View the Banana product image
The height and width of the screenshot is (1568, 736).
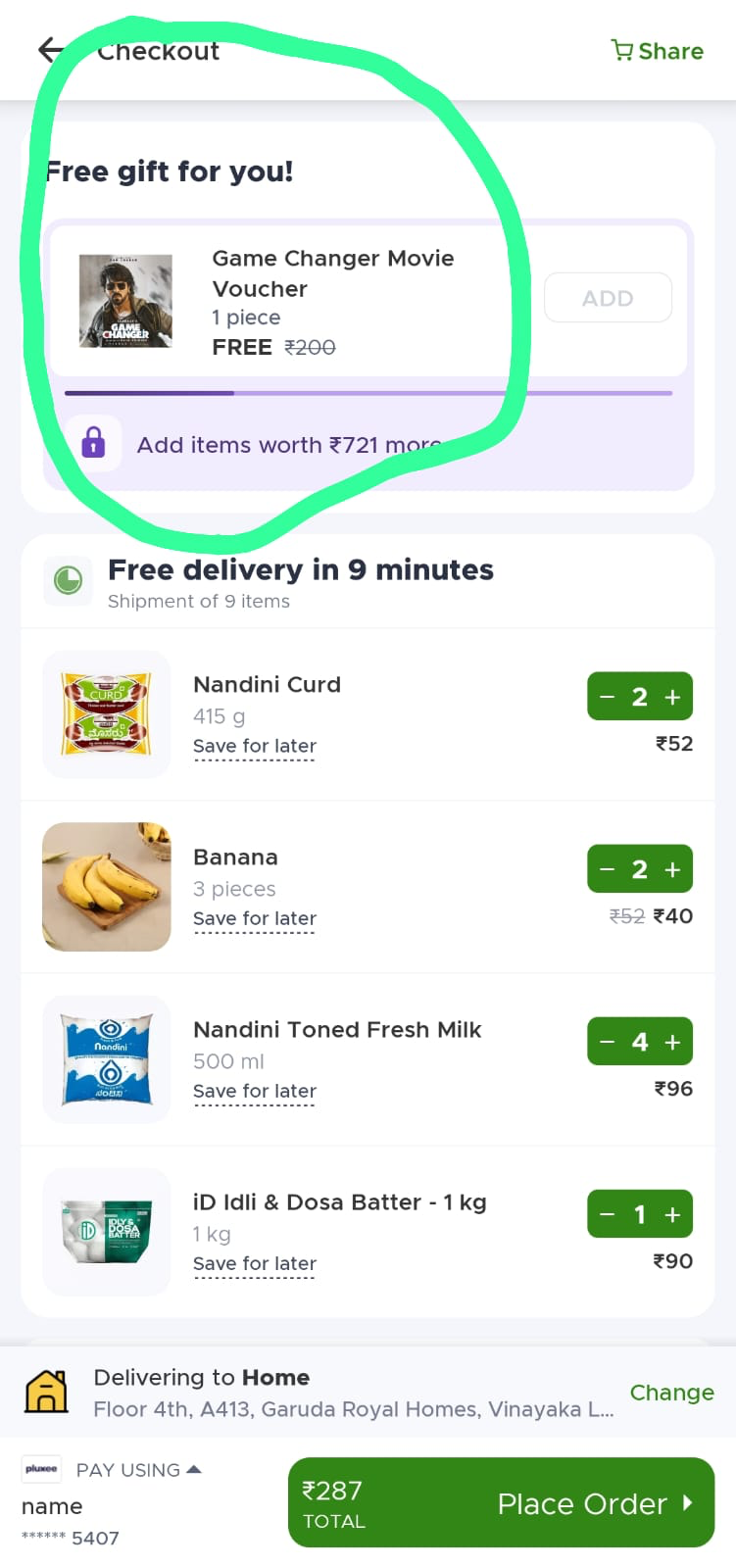(107, 887)
